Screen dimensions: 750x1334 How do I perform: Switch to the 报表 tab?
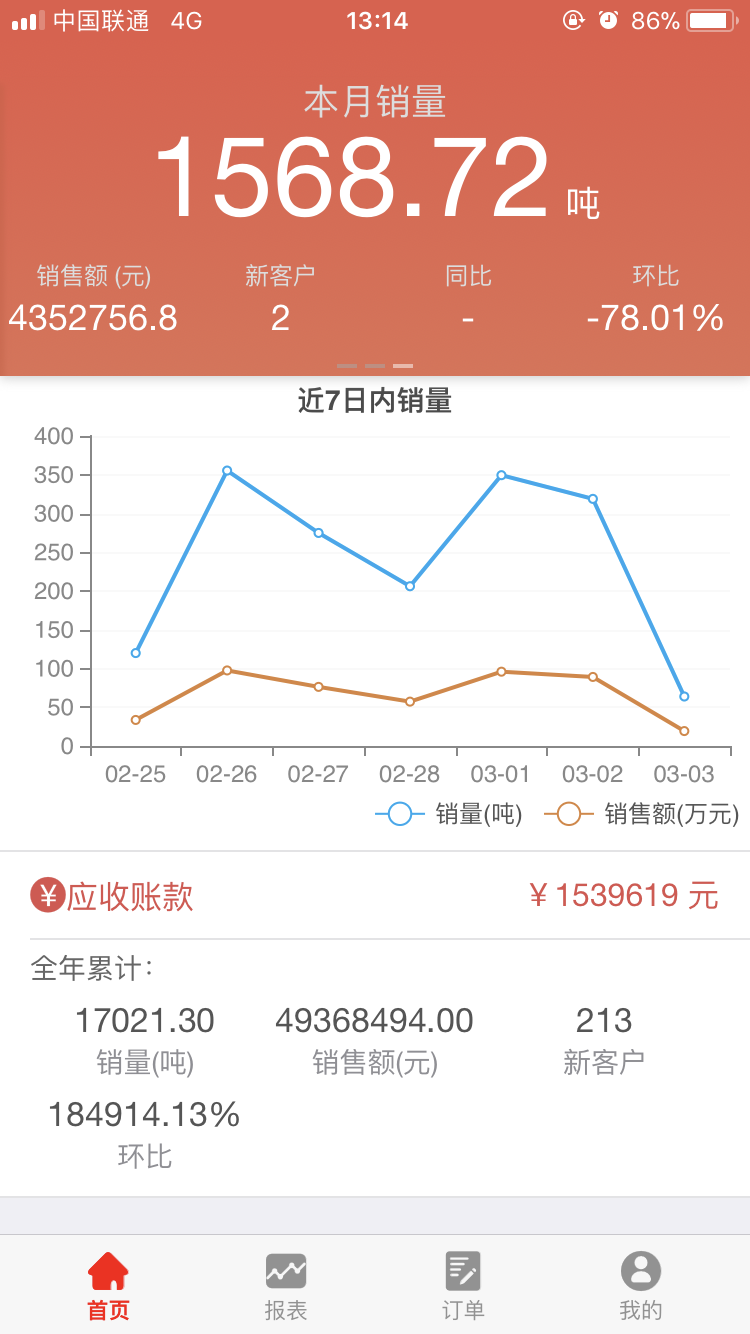(286, 1285)
